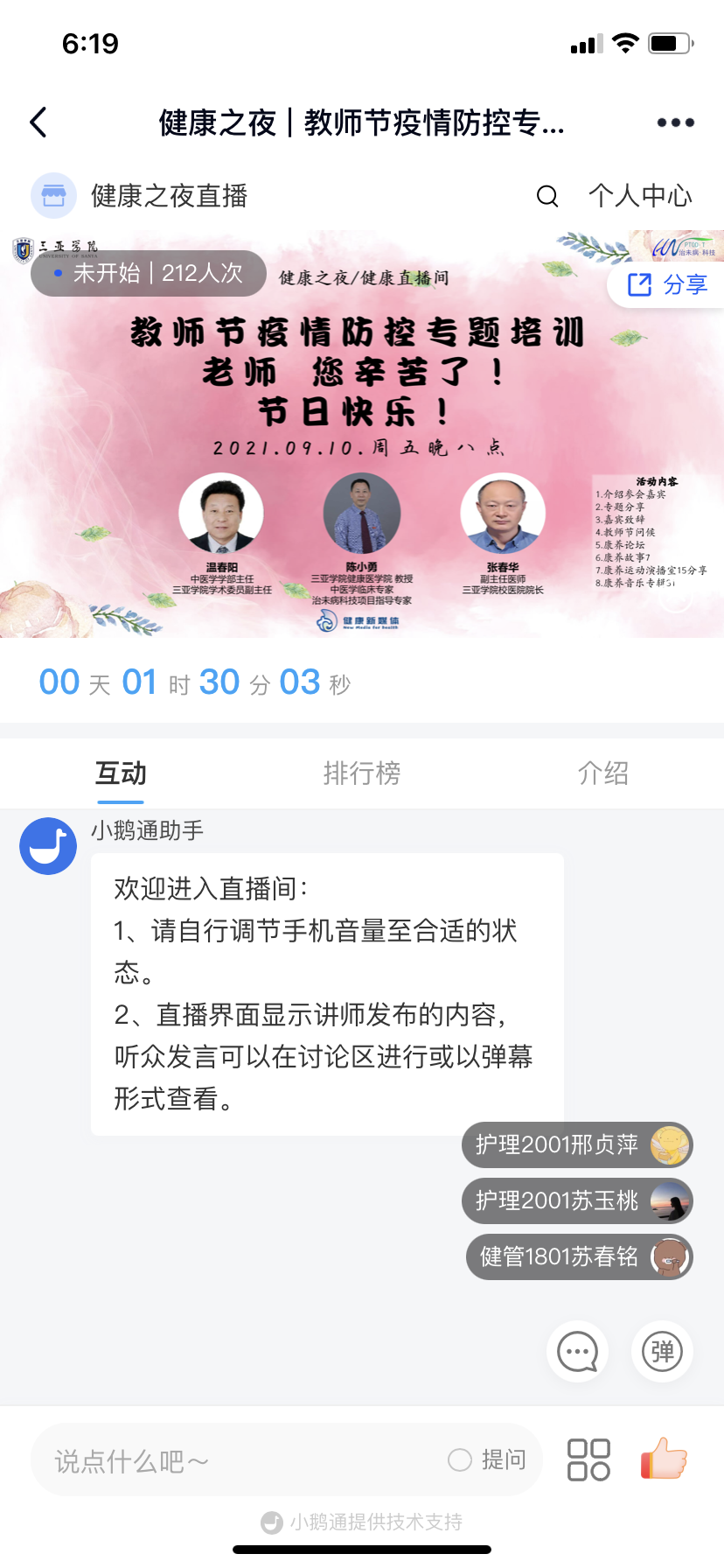Give a thumbs-up like
The width and height of the screenshot is (724, 1568).
[665, 1459]
